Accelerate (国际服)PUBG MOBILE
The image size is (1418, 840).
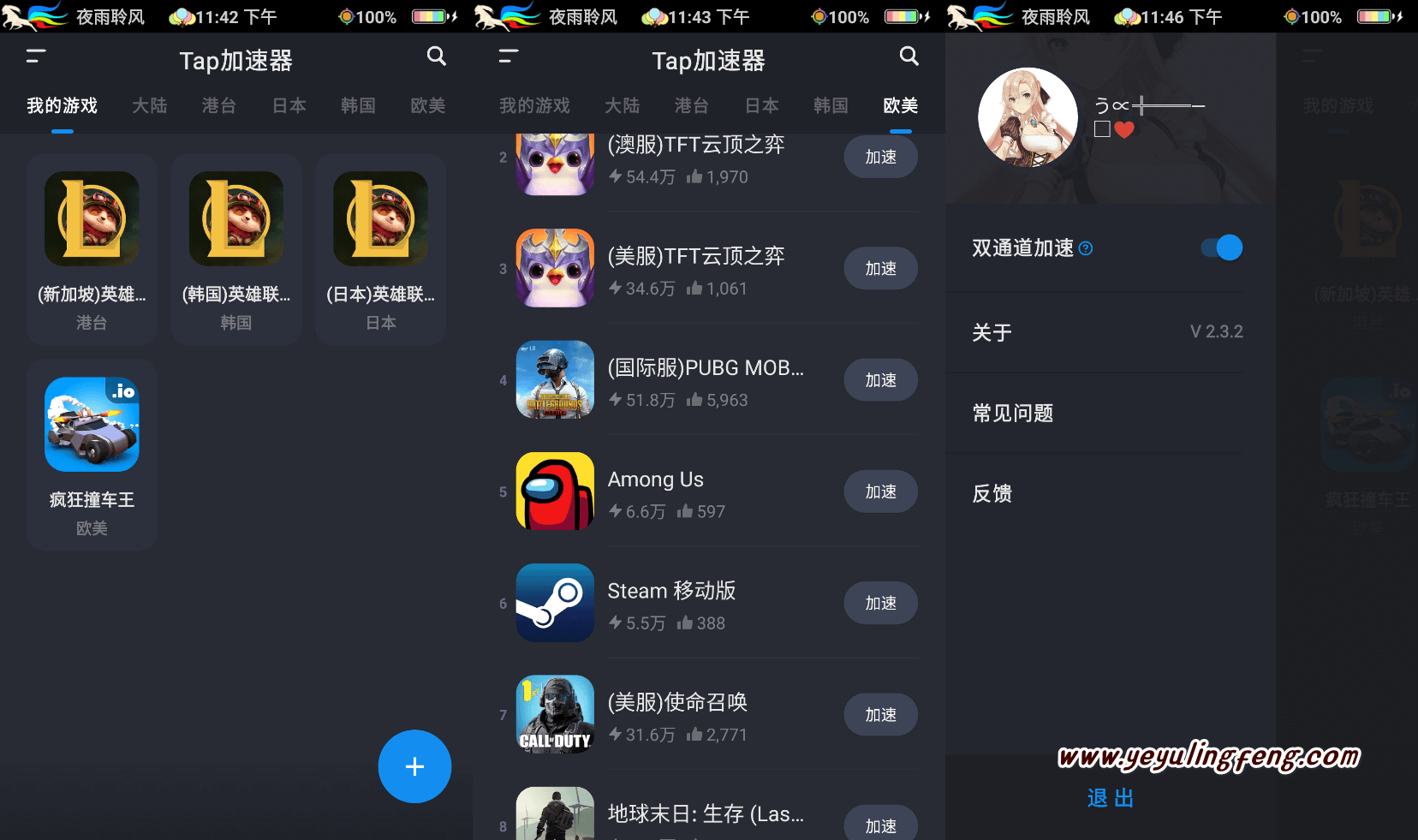[x=880, y=380]
